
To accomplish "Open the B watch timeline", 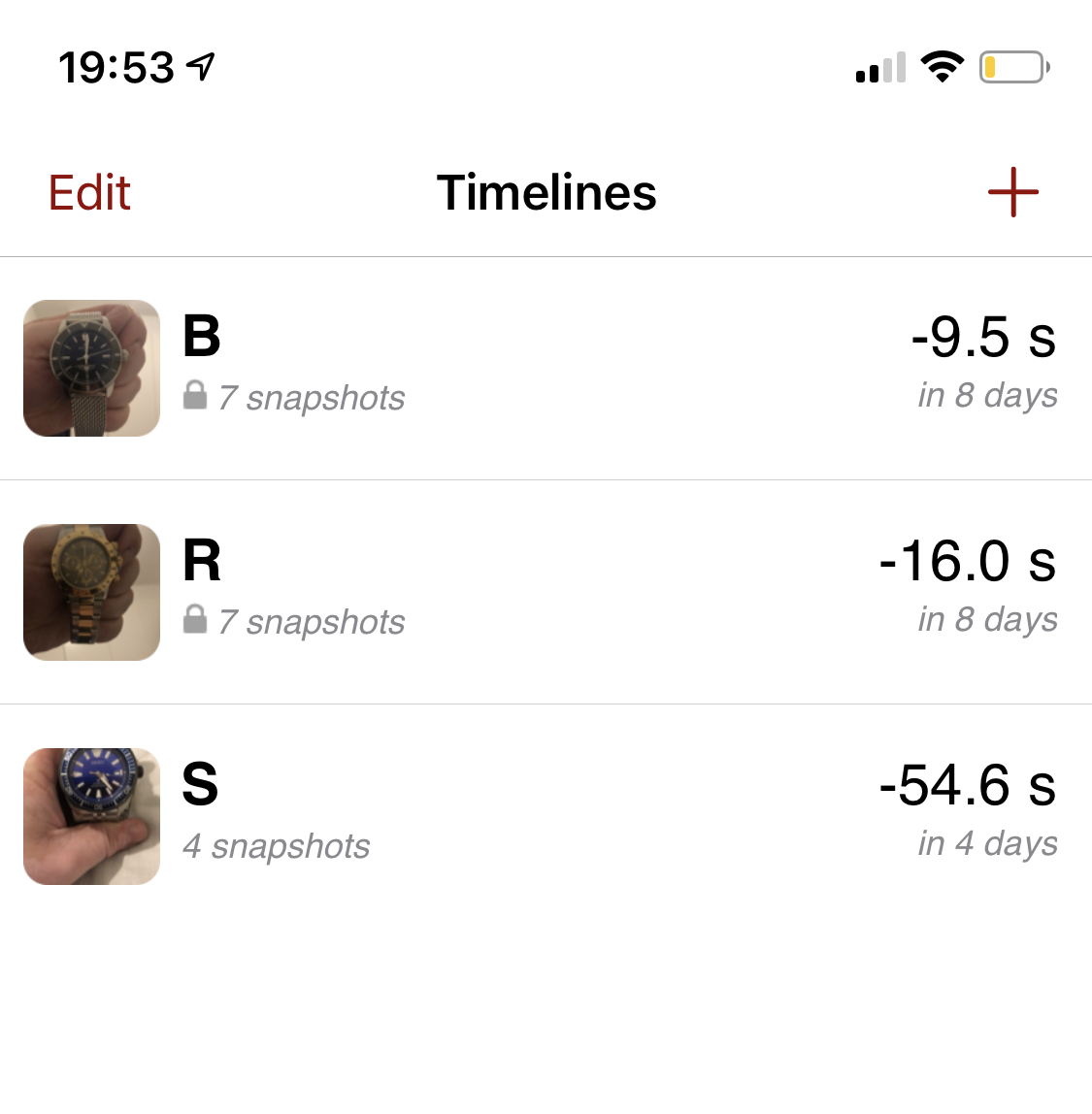I will pyautogui.click(x=544, y=369).
